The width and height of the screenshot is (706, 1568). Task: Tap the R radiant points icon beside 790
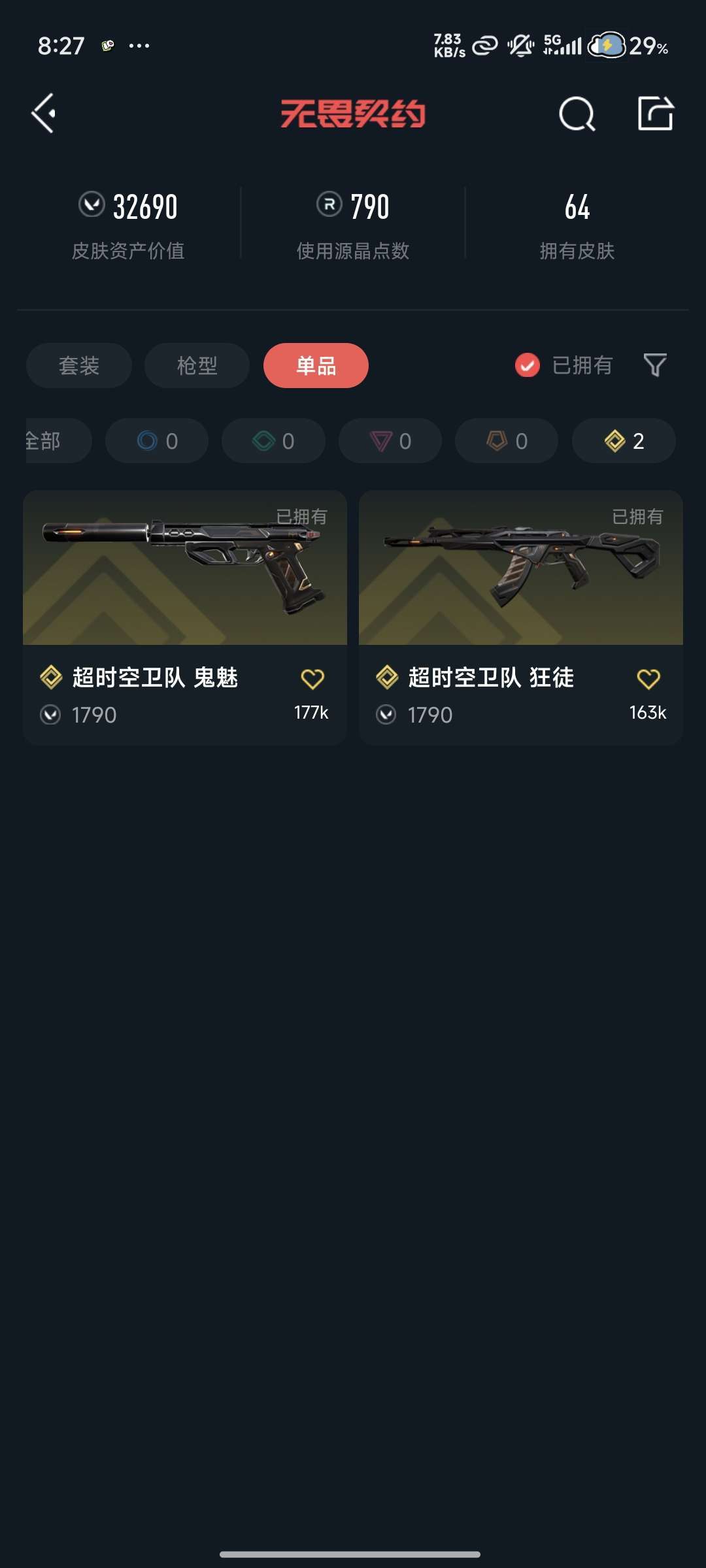pos(329,206)
